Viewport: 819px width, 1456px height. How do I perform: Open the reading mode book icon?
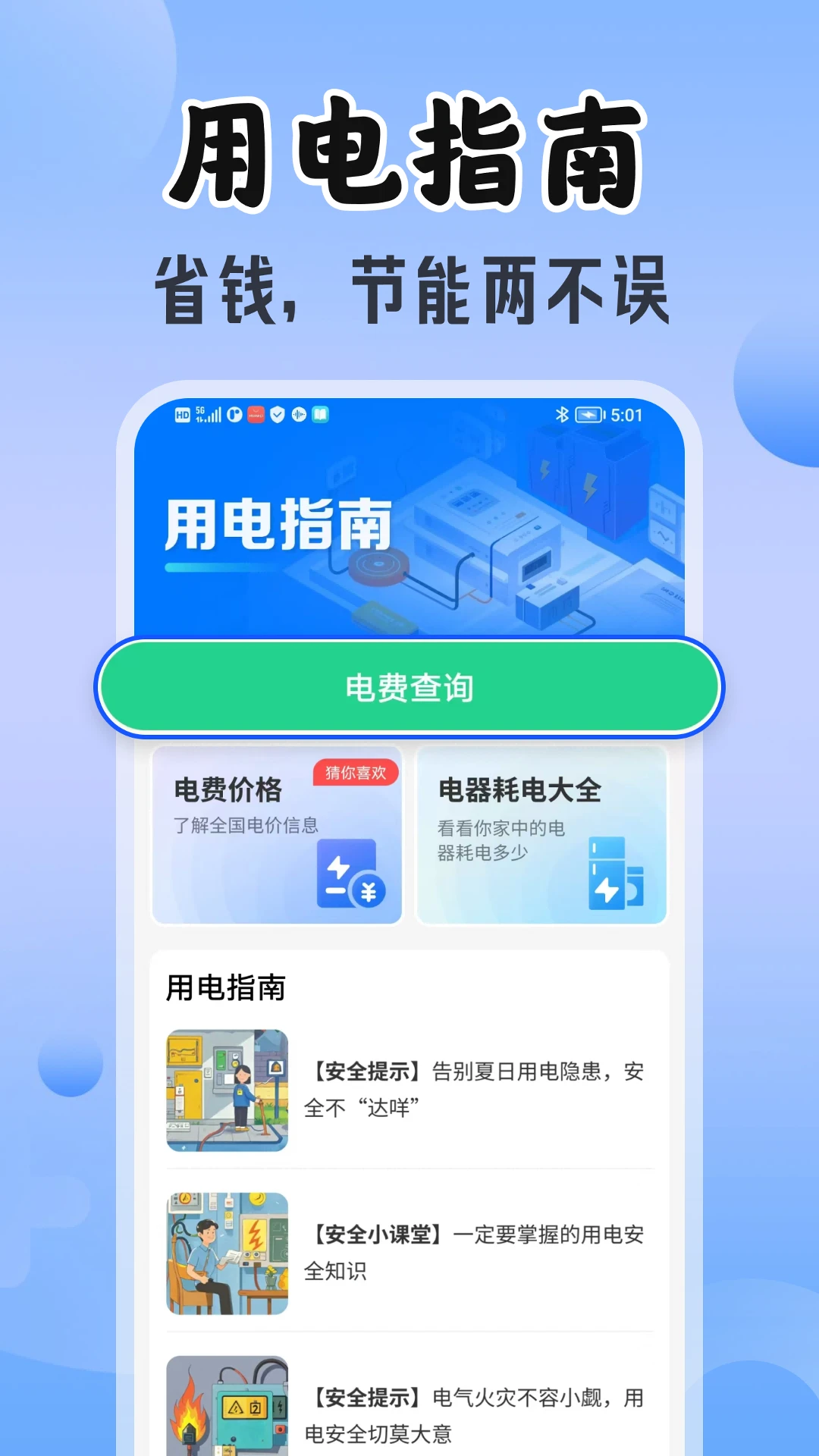click(x=320, y=415)
